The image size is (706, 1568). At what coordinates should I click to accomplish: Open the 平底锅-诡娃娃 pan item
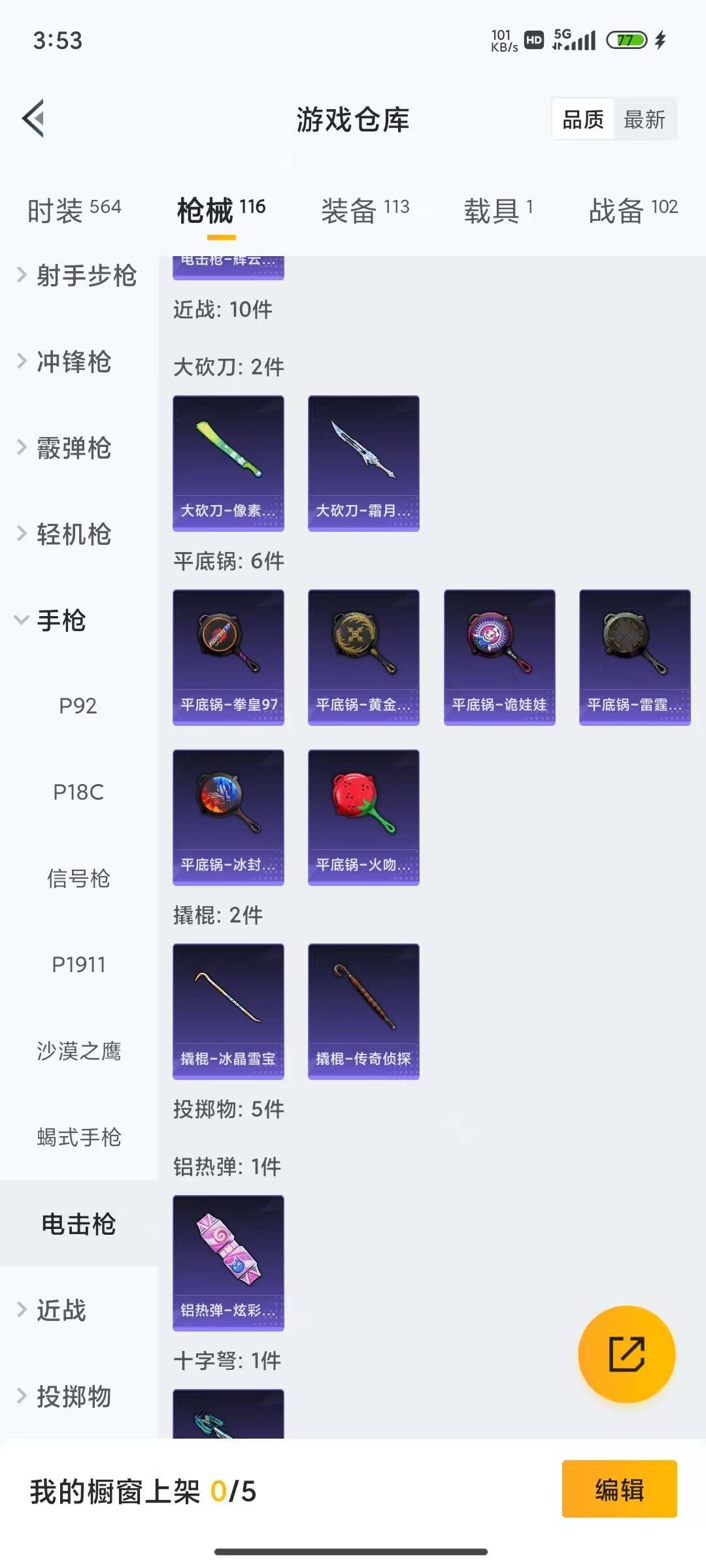click(x=499, y=657)
